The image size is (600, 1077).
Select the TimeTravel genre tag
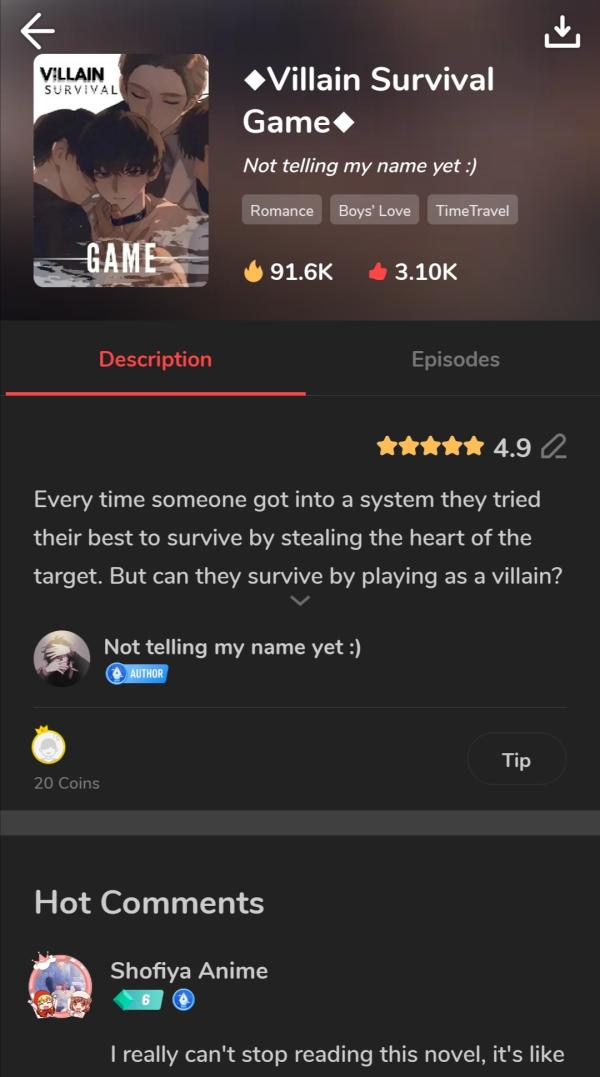[472, 211]
